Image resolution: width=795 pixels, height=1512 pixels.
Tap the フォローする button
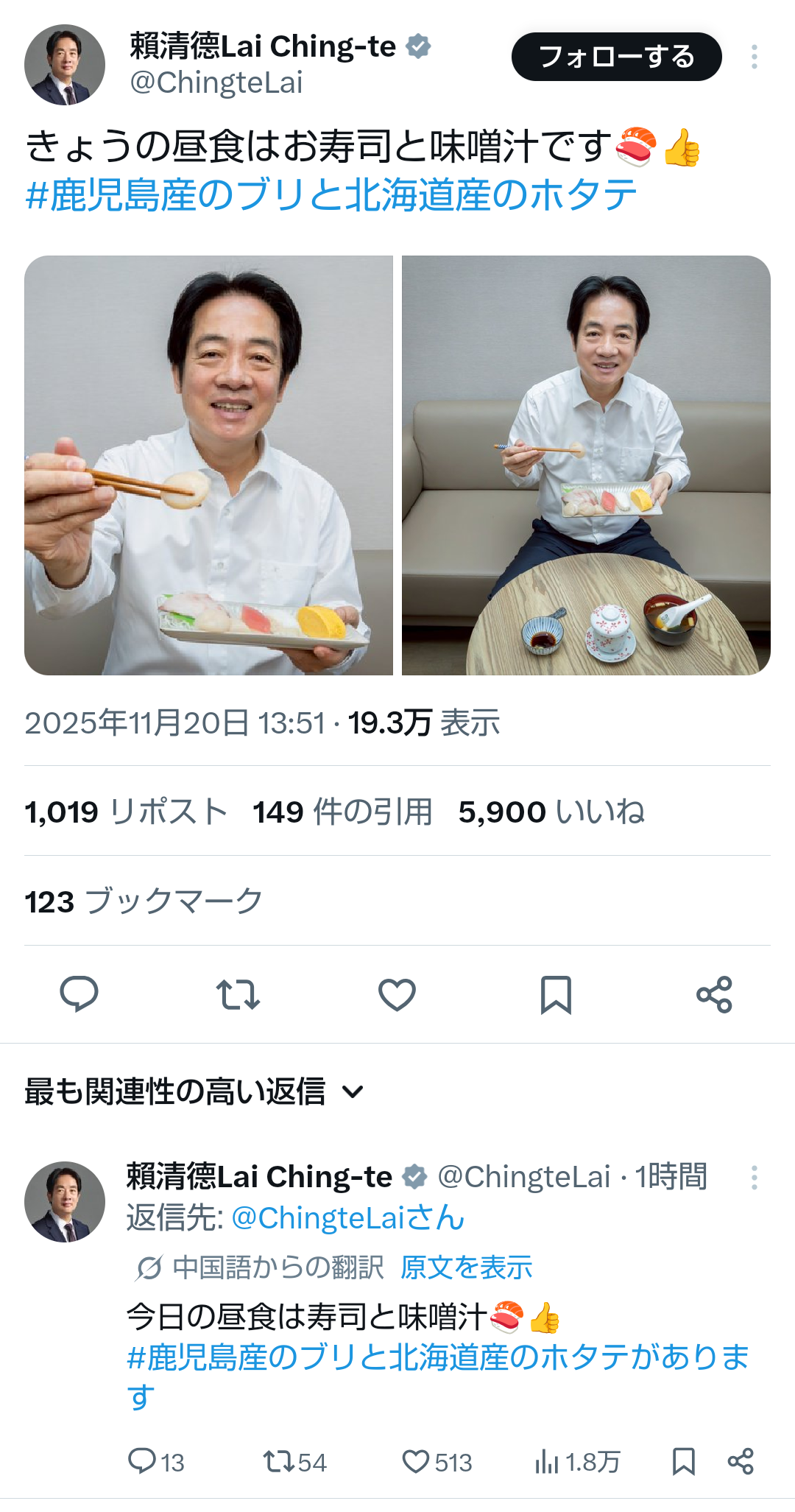point(616,57)
